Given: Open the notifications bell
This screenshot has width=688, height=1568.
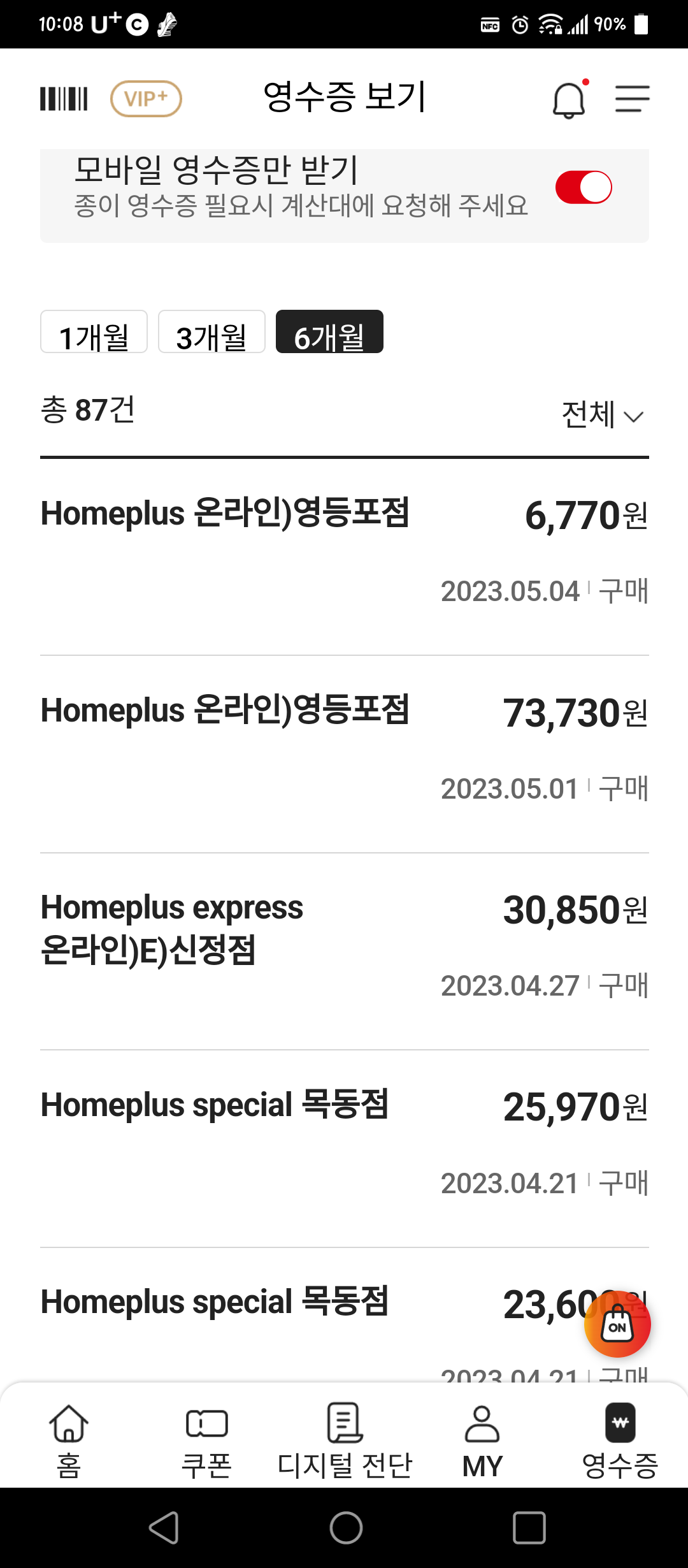Looking at the screenshot, I should pyautogui.click(x=568, y=100).
